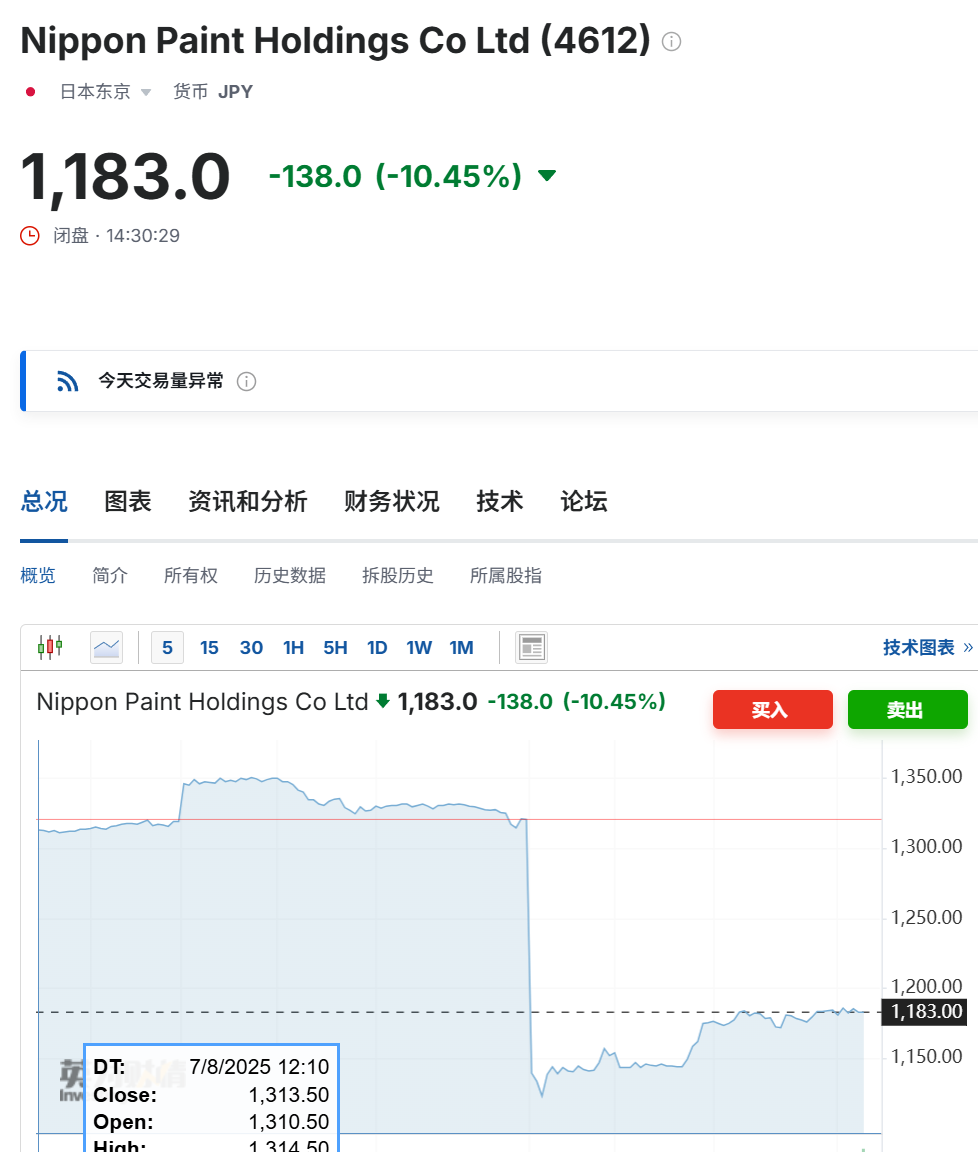Open the 简介 sub-tab

(x=110, y=575)
